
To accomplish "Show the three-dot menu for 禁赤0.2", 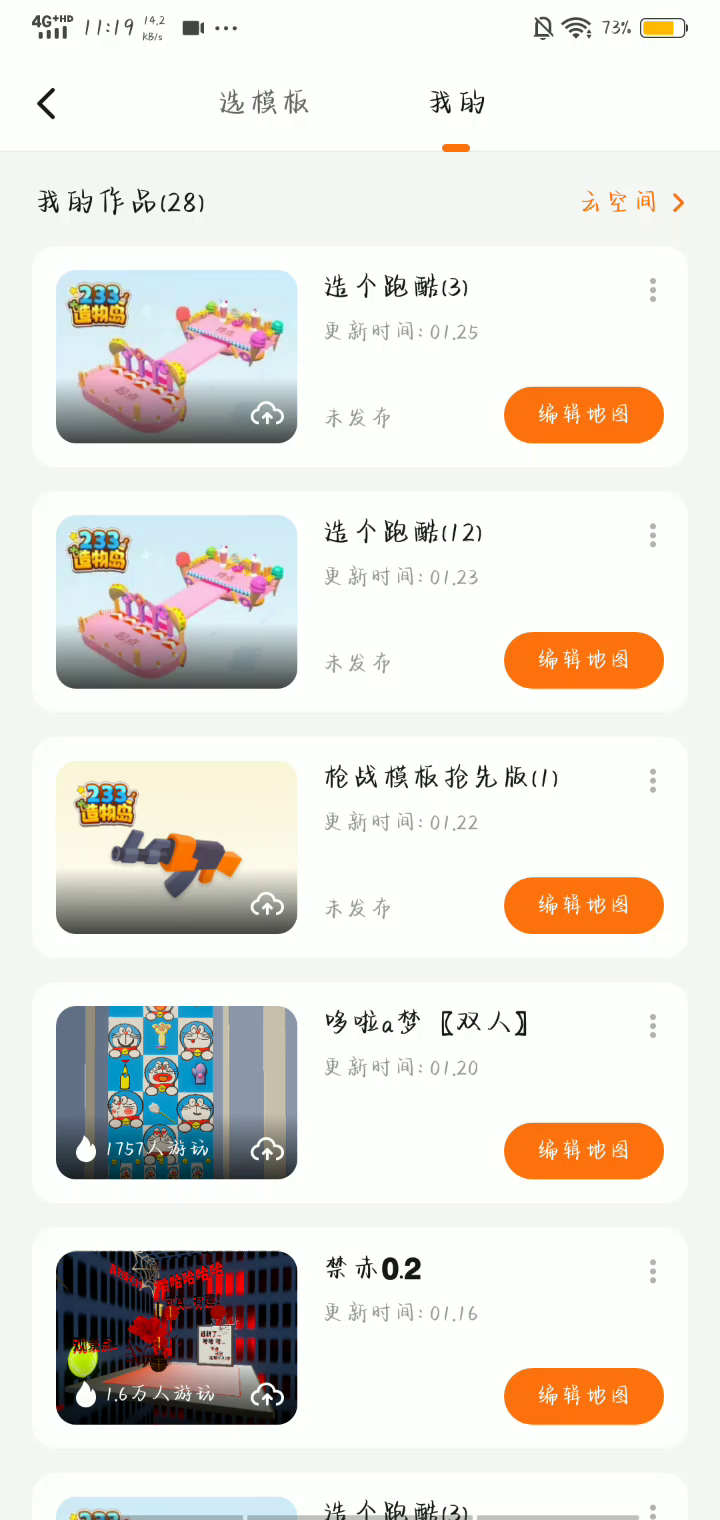I will pyautogui.click(x=653, y=1271).
